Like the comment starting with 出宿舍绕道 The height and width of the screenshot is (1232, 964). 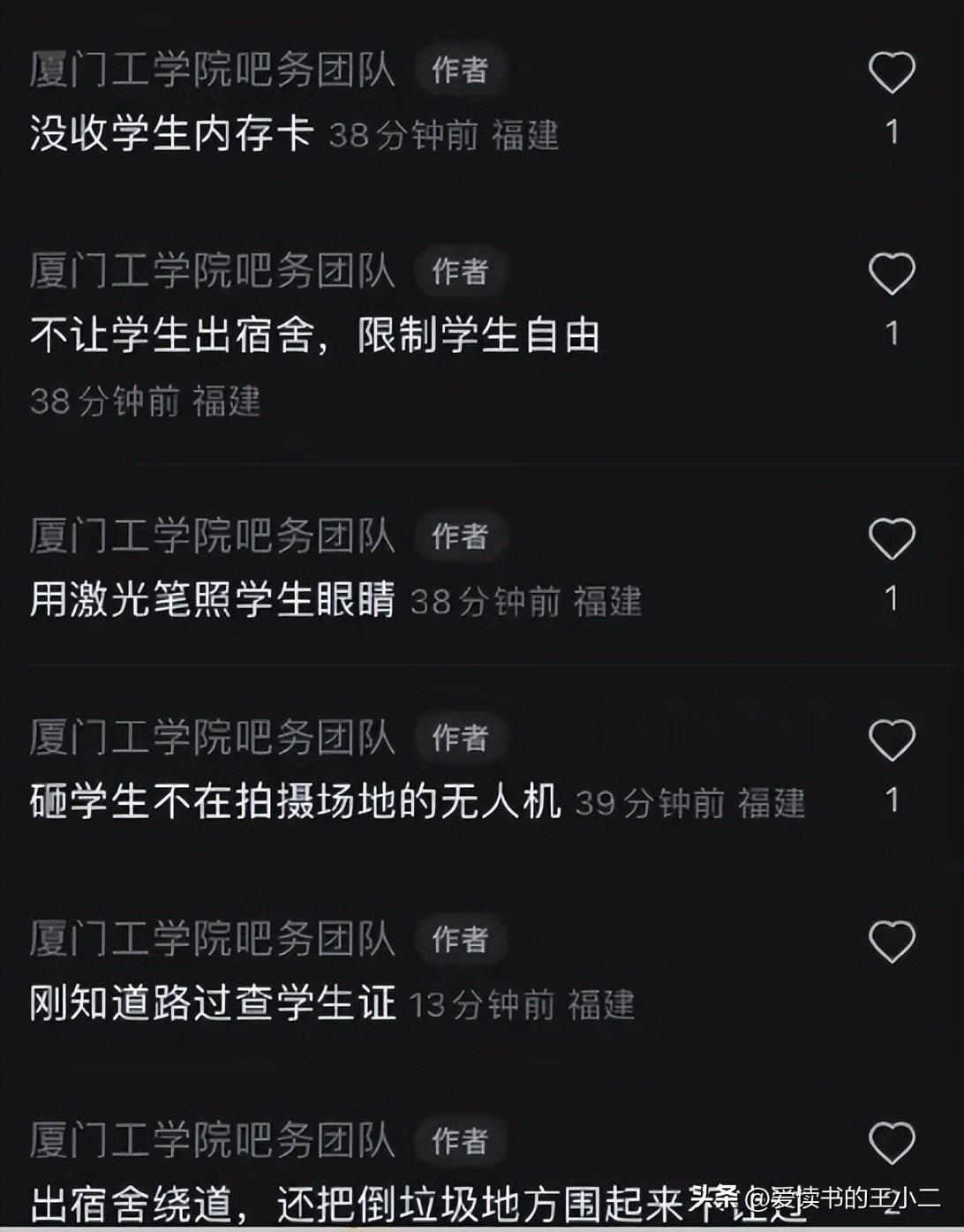(x=892, y=1143)
